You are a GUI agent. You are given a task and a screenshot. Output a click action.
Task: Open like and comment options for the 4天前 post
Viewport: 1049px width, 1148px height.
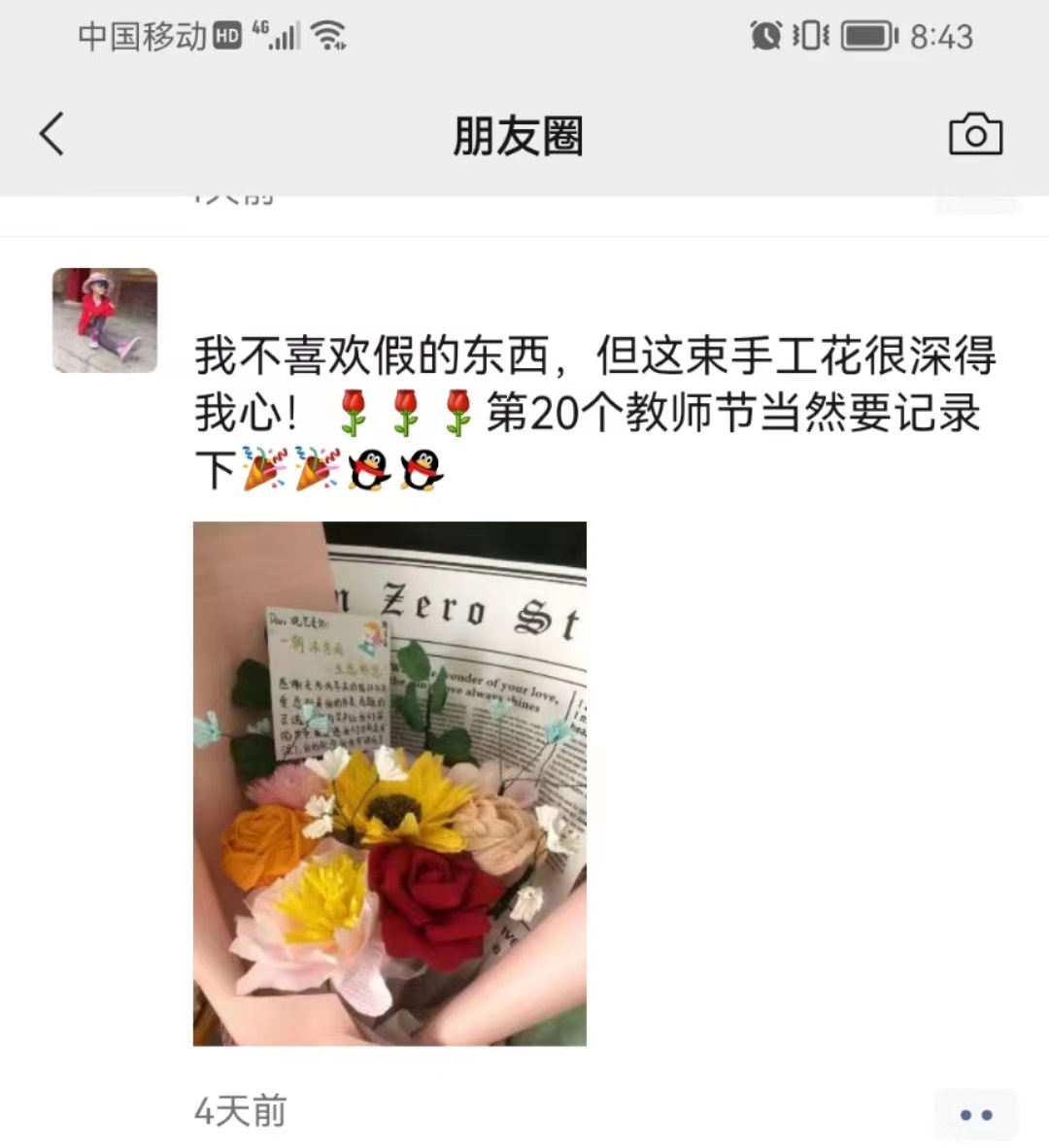point(975,1114)
